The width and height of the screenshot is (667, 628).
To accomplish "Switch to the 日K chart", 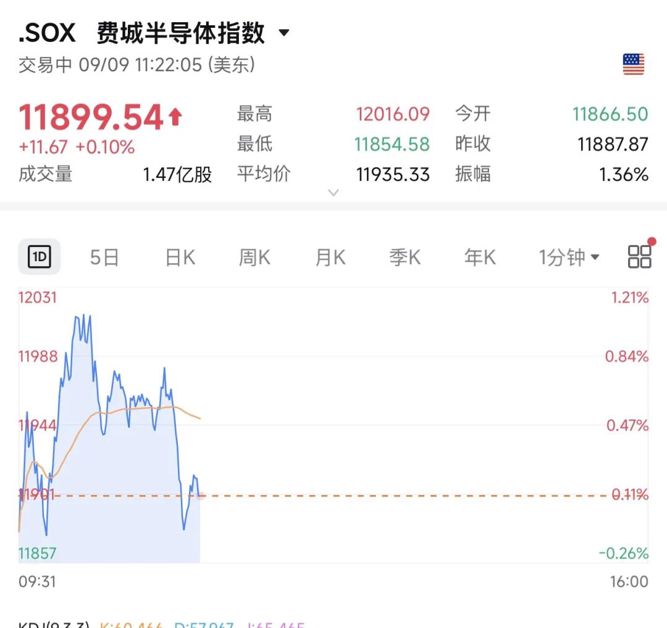I will (180, 257).
